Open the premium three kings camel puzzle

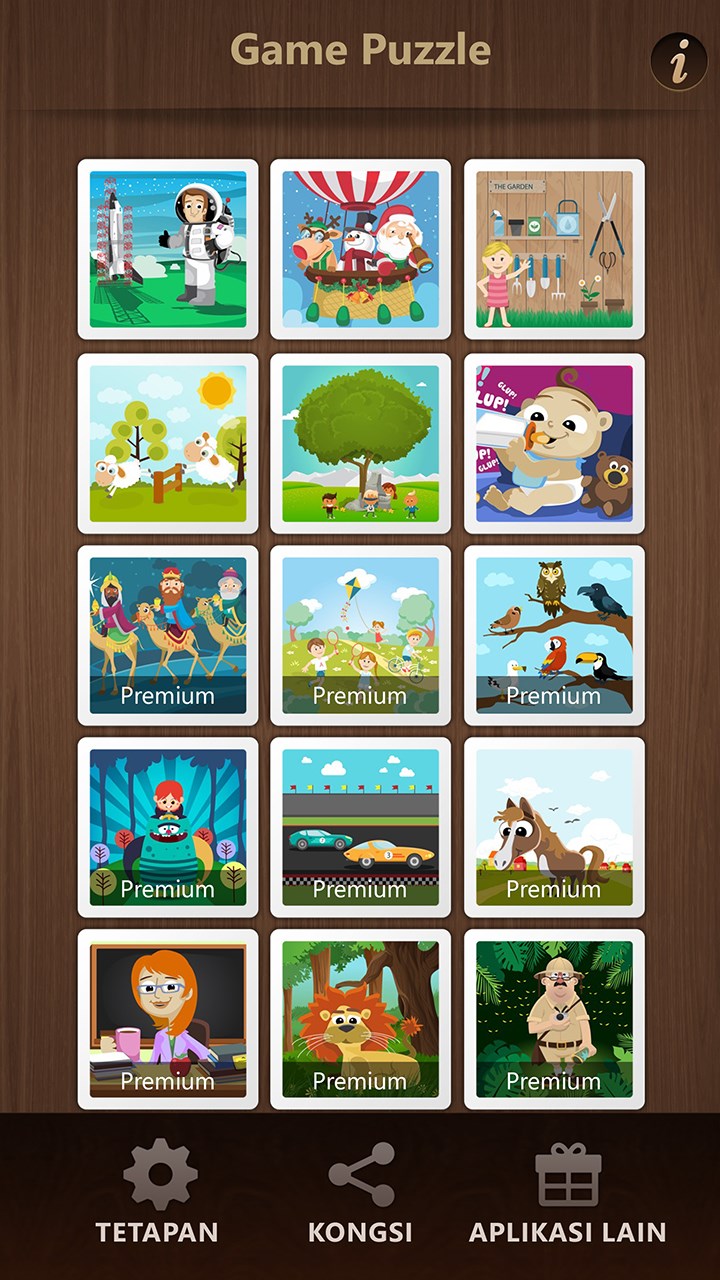(x=168, y=635)
